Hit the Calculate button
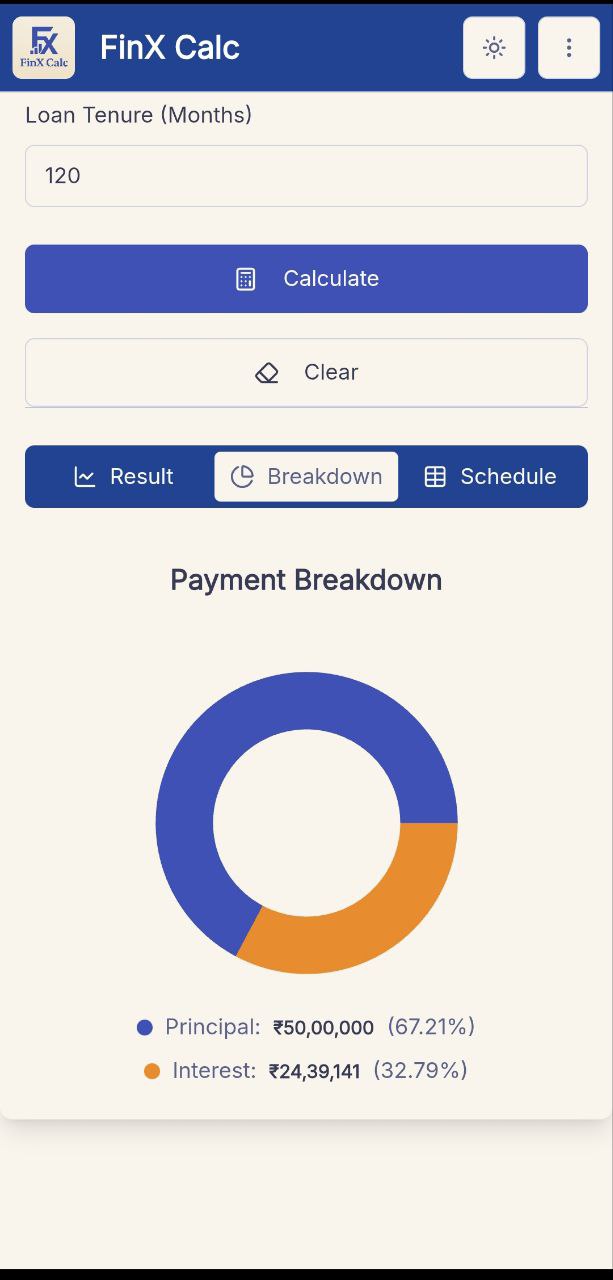This screenshot has height=1280, width=613. click(x=306, y=279)
